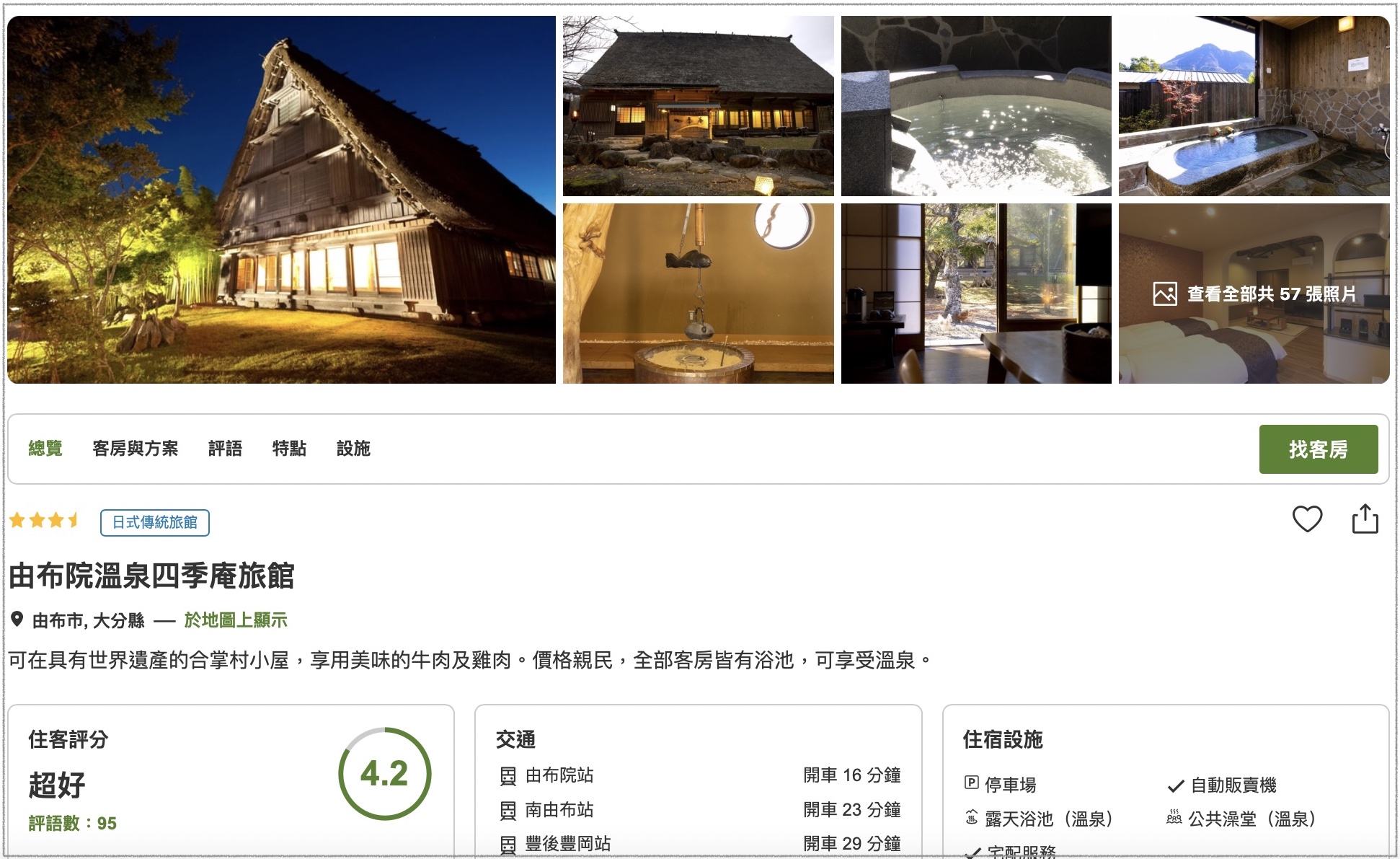This screenshot has height=859, width=1400.
Task: Tap the 找客房 button
Action: pos(1318,449)
